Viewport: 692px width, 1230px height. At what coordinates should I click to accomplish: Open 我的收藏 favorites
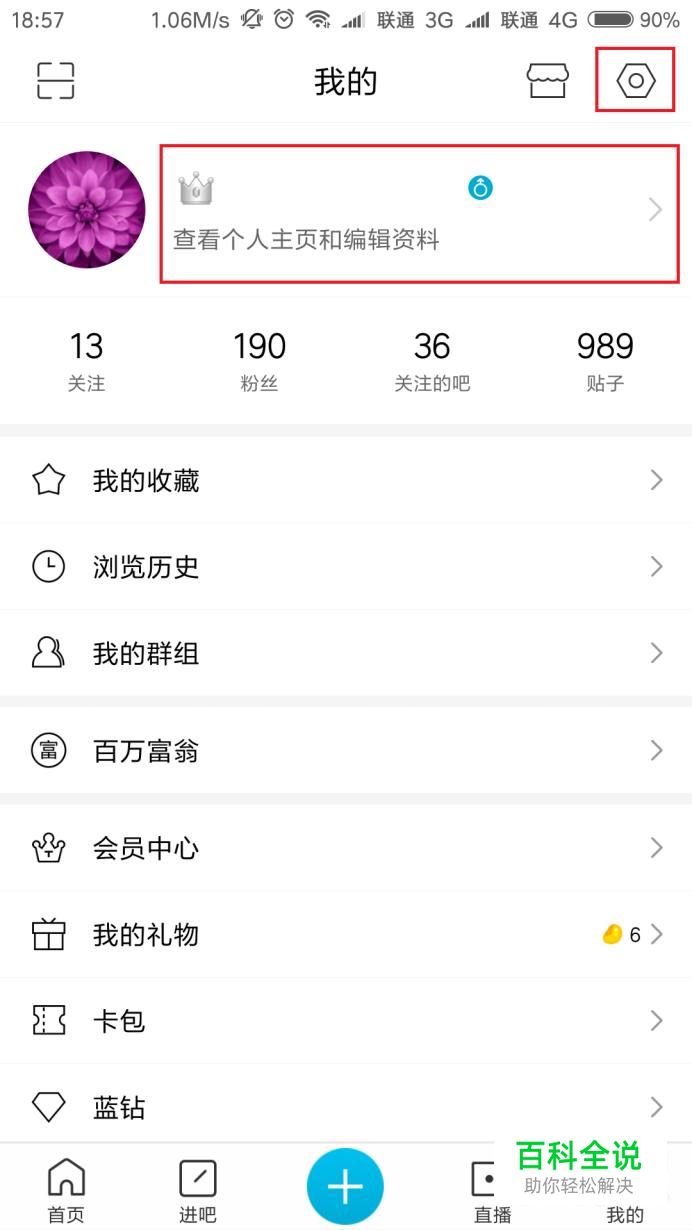pos(346,481)
